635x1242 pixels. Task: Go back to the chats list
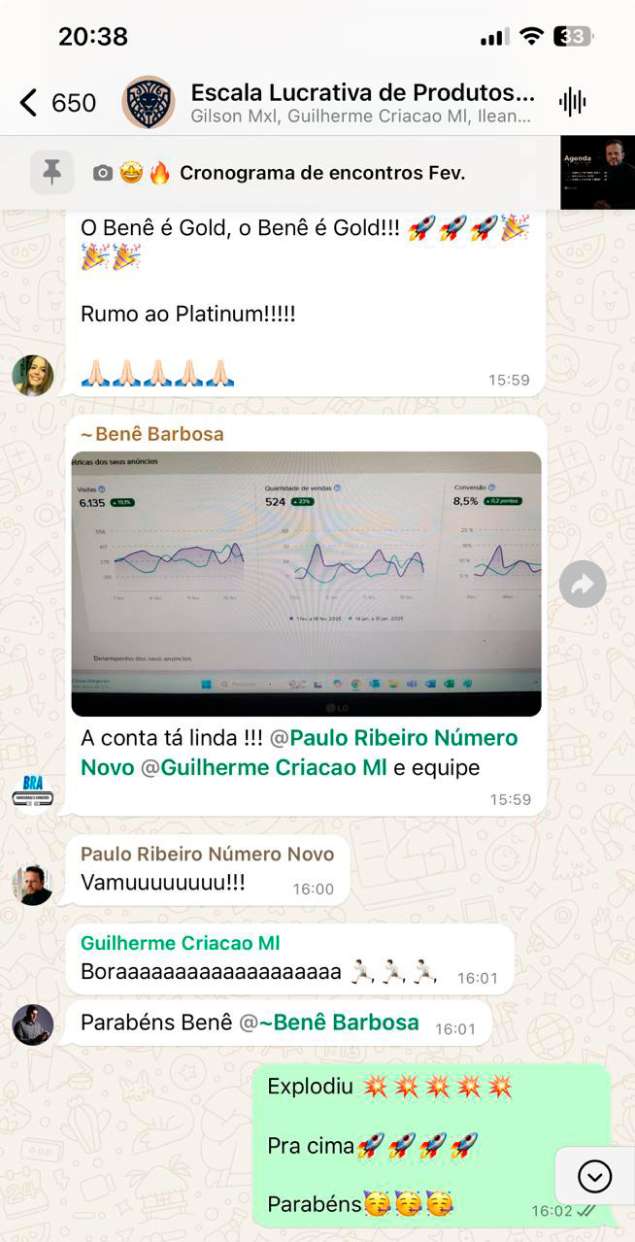click(x=57, y=102)
